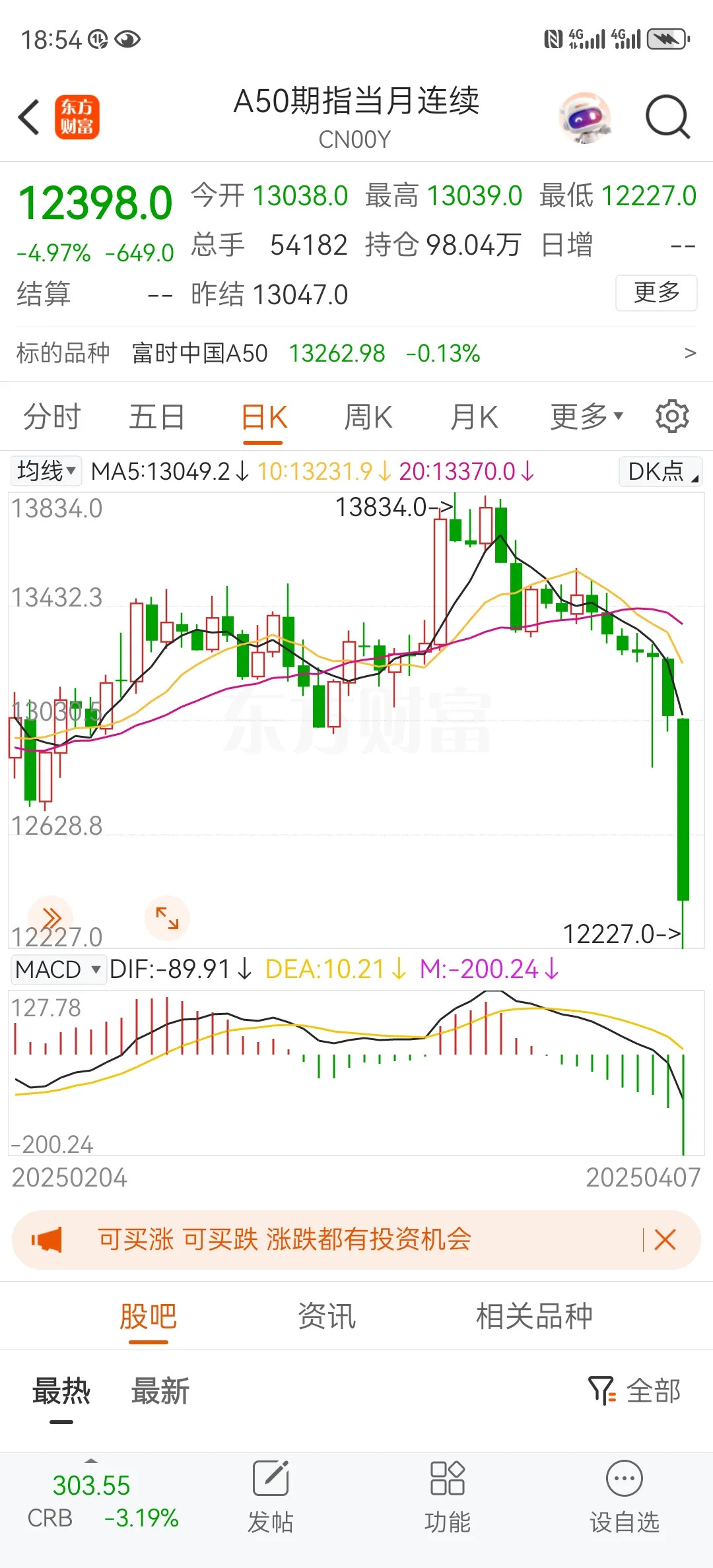The image size is (713, 1568).
Task: Open the MACD indicator dropdown
Action: click(x=57, y=969)
